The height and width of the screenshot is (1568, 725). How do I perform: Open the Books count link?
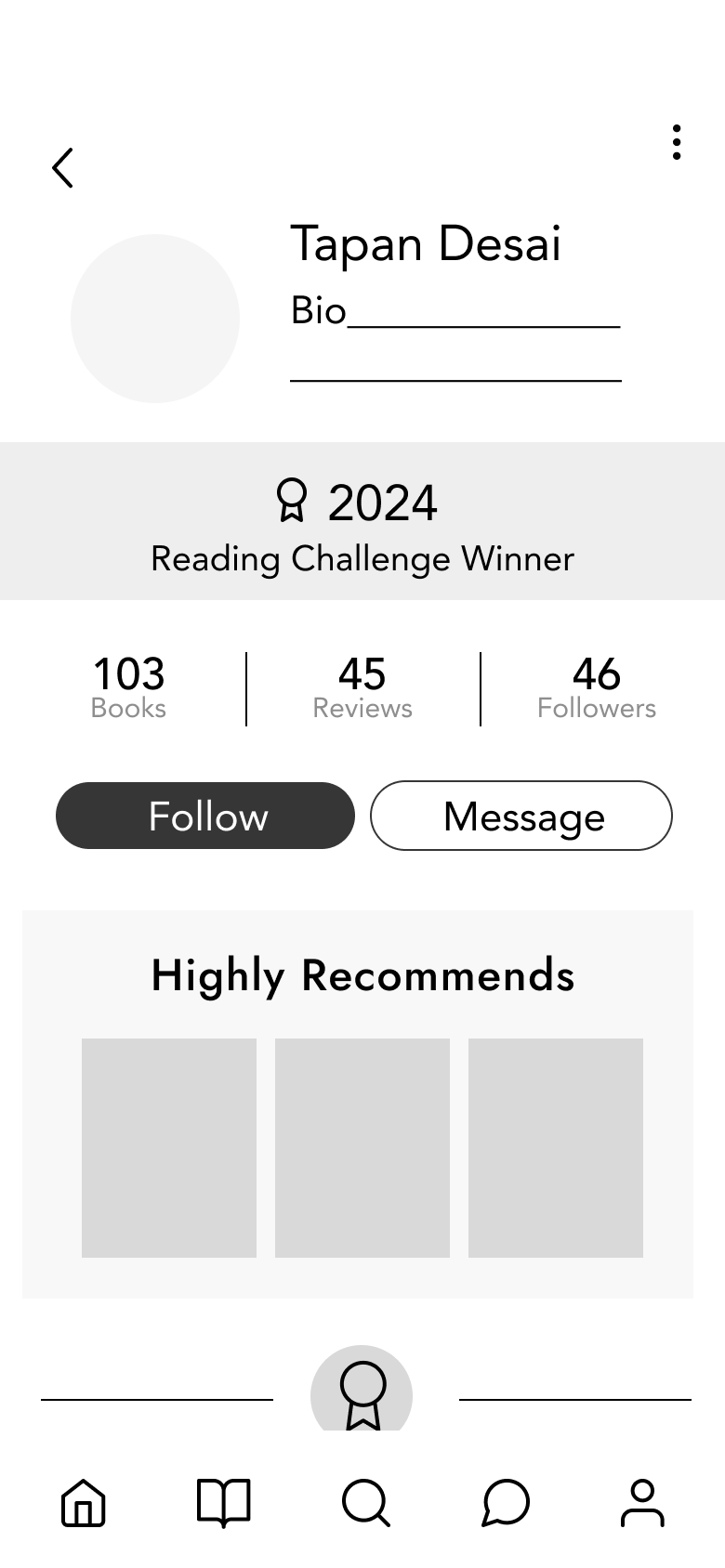pos(127,686)
